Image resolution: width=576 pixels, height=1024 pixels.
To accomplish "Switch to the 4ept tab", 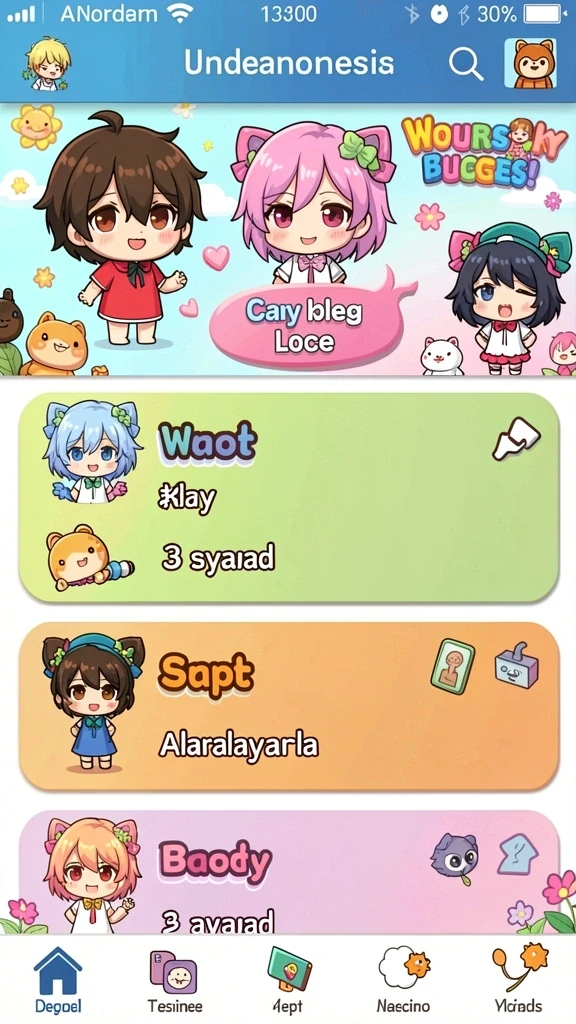I will tap(289, 980).
